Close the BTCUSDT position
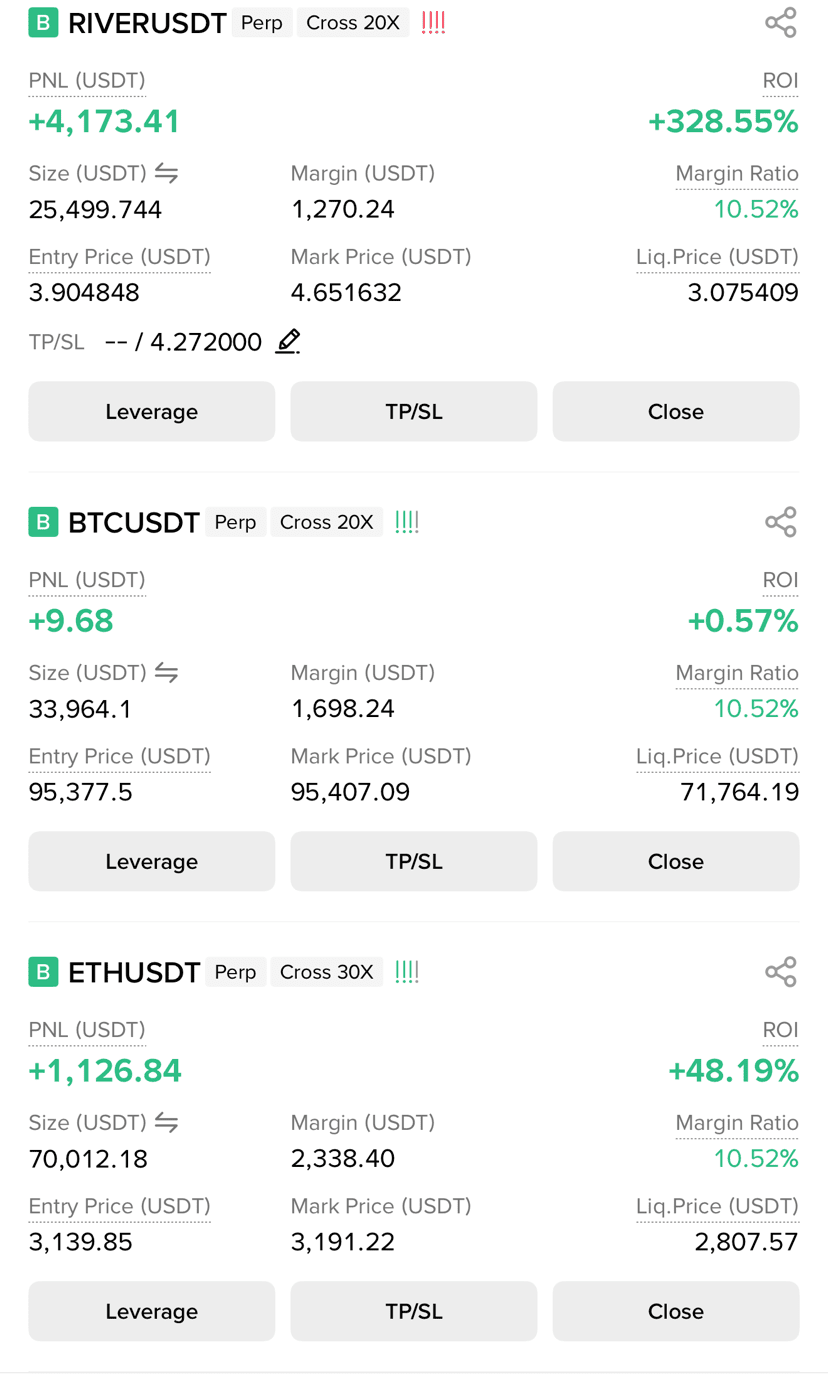 (676, 861)
